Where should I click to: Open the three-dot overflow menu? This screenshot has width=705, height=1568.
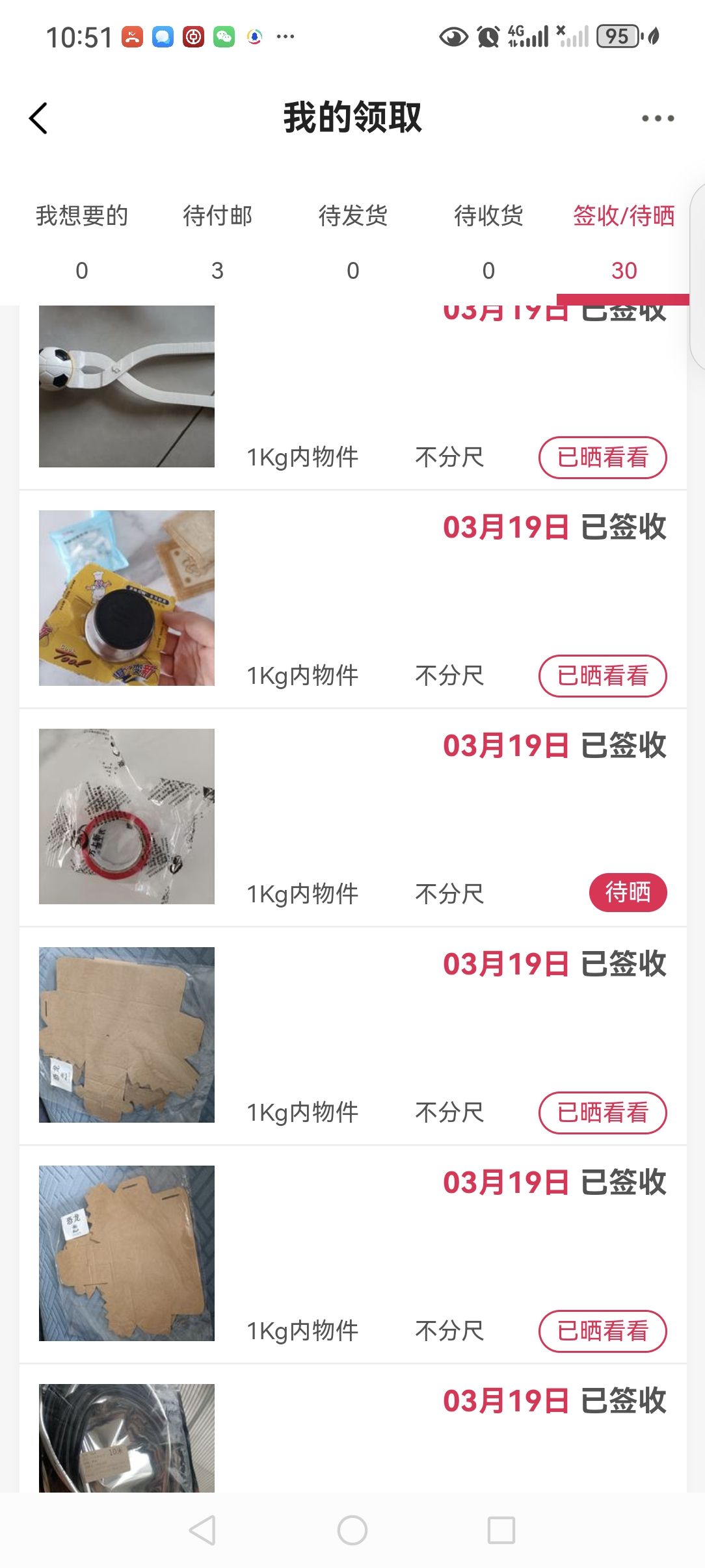(658, 118)
